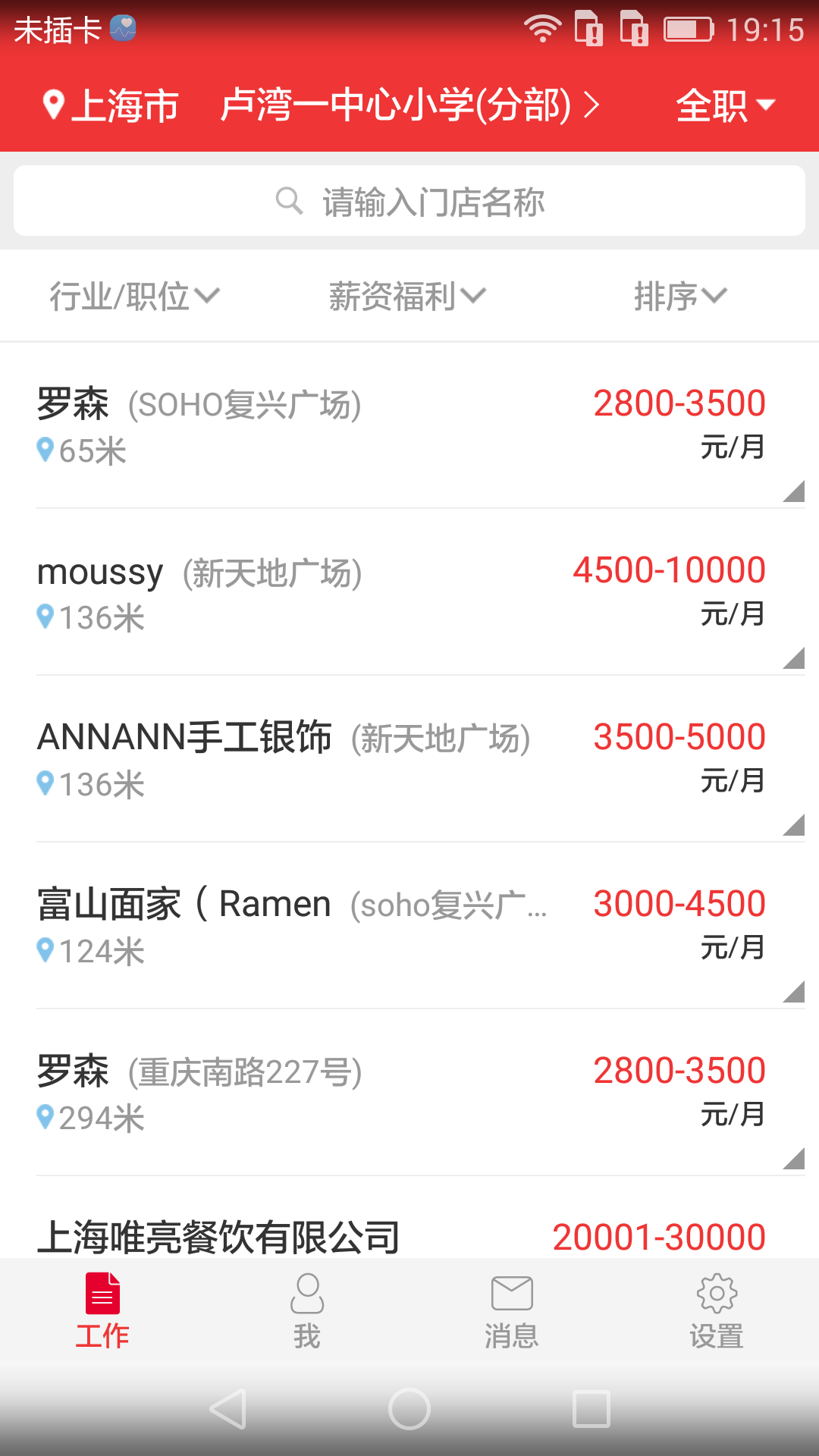819x1456 pixels.
Task: Open 罗森 重庆南路227号 job listing
Action: pyautogui.click(x=409, y=1094)
